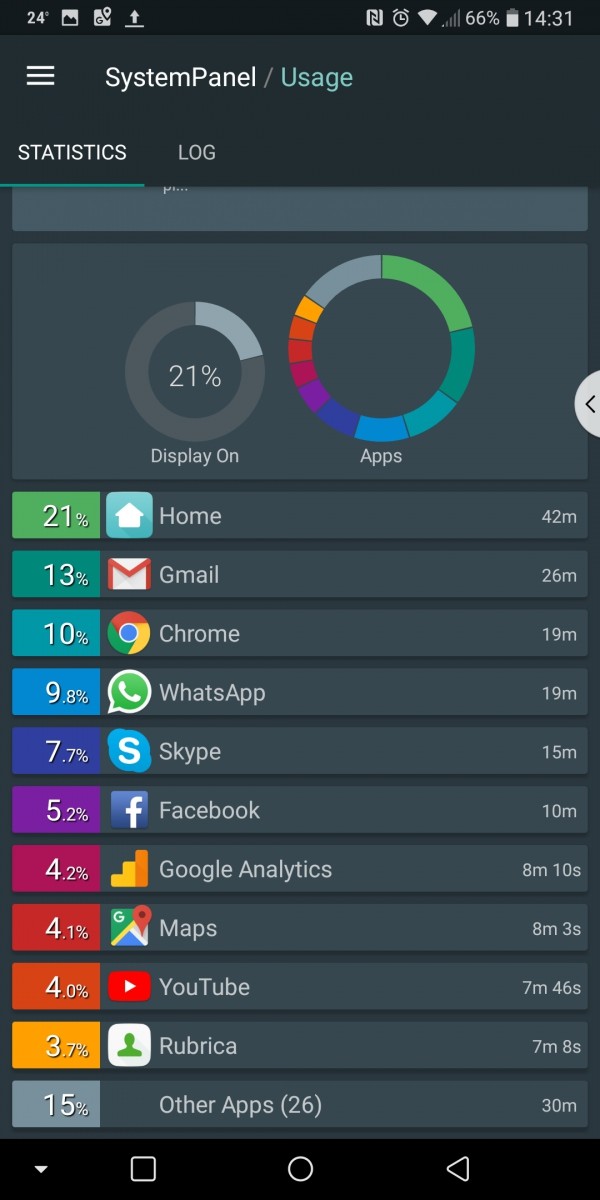Image resolution: width=600 pixels, height=1200 pixels.
Task: Tap the Rubrica usage entry
Action: coord(300,1047)
